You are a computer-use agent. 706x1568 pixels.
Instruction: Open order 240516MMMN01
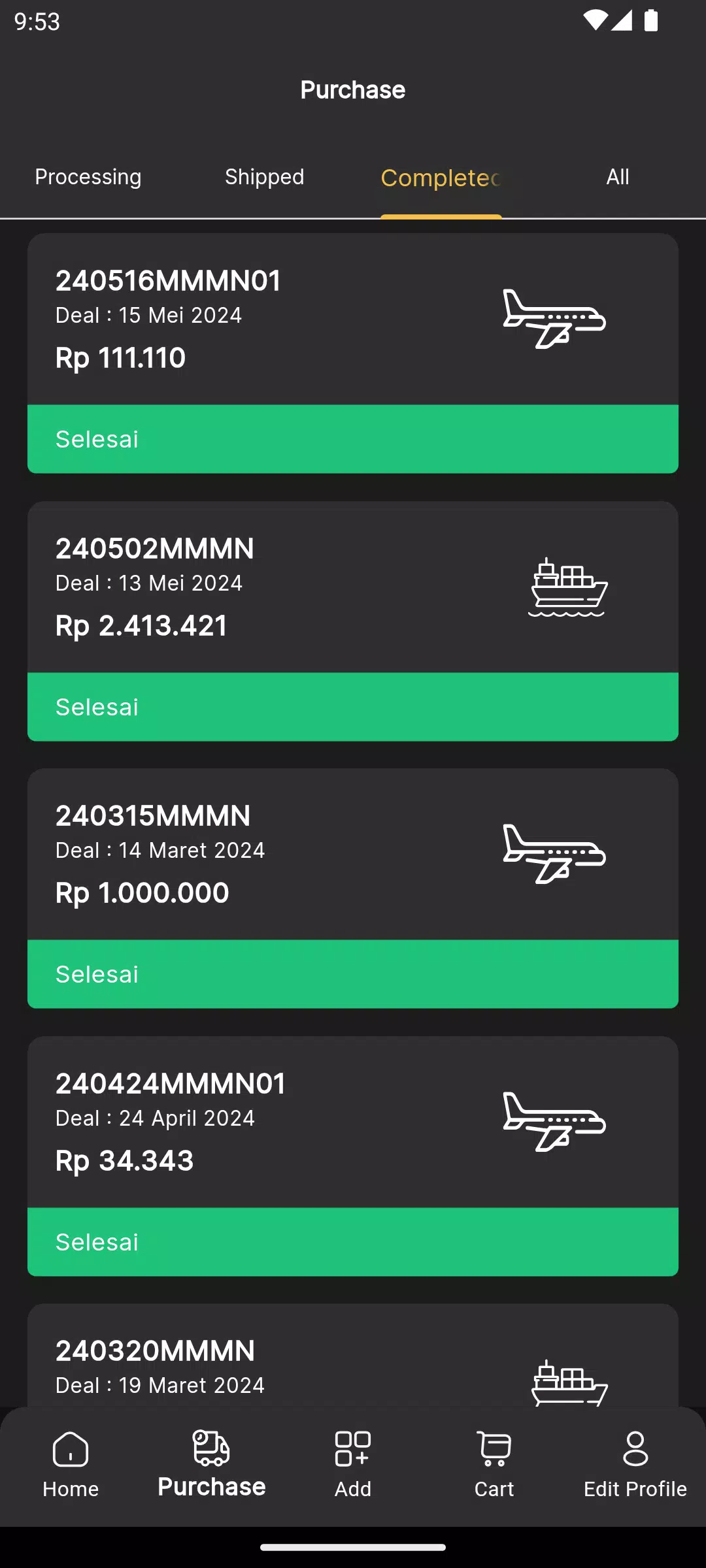[x=353, y=353]
